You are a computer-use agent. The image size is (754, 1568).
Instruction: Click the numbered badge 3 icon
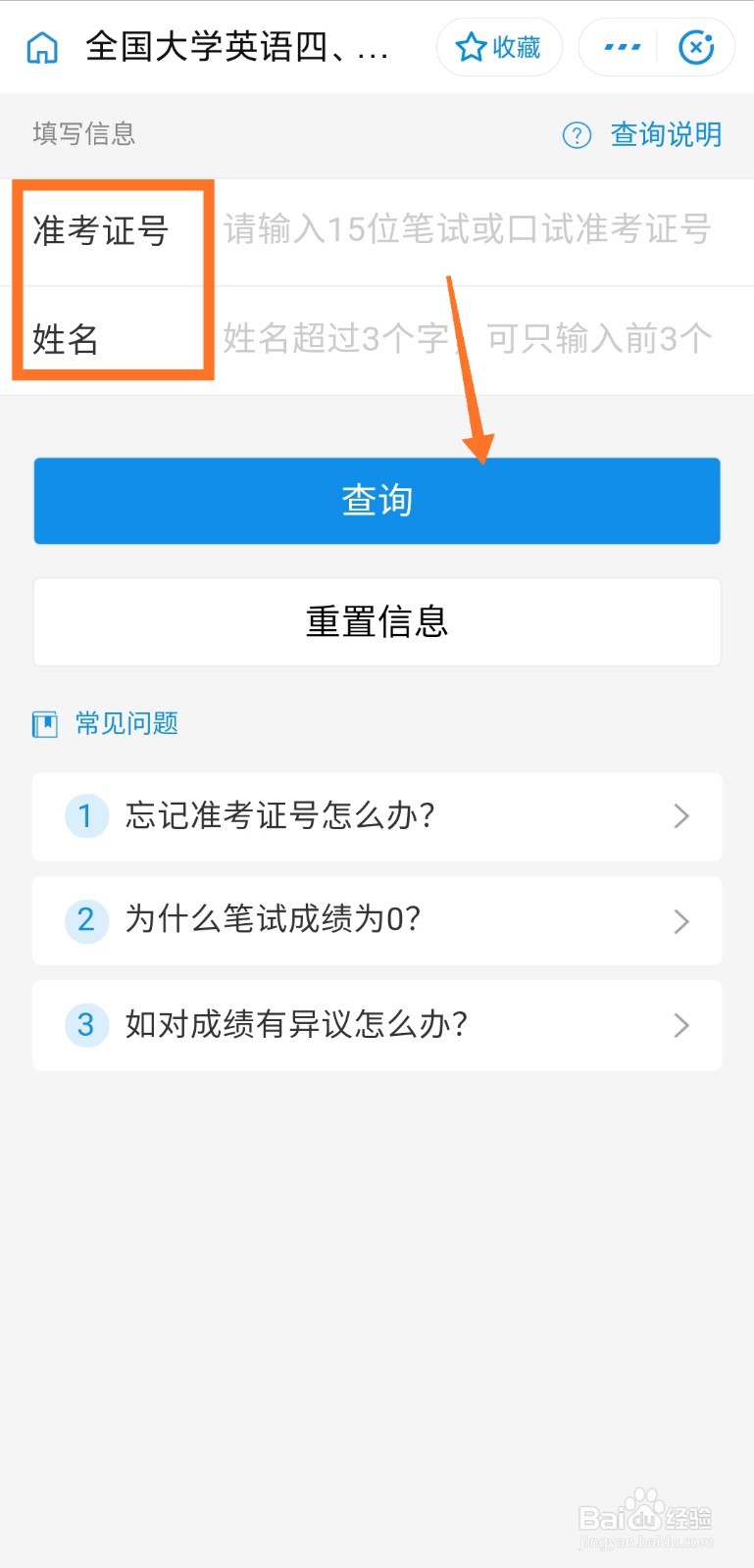pyautogui.click(x=86, y=1025)
